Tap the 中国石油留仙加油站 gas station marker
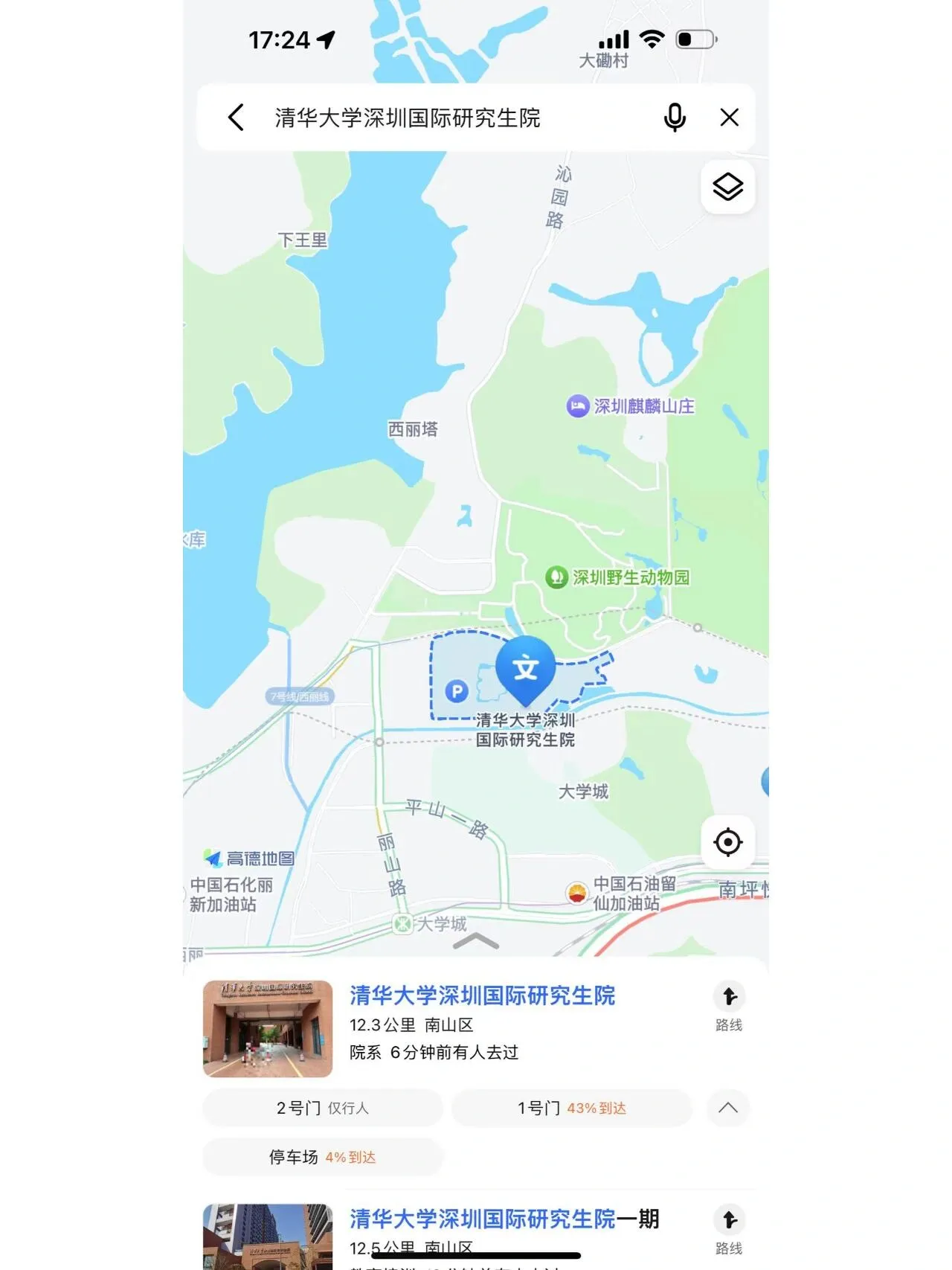The height and width of the screenshot is (1270, 952). 576,893
